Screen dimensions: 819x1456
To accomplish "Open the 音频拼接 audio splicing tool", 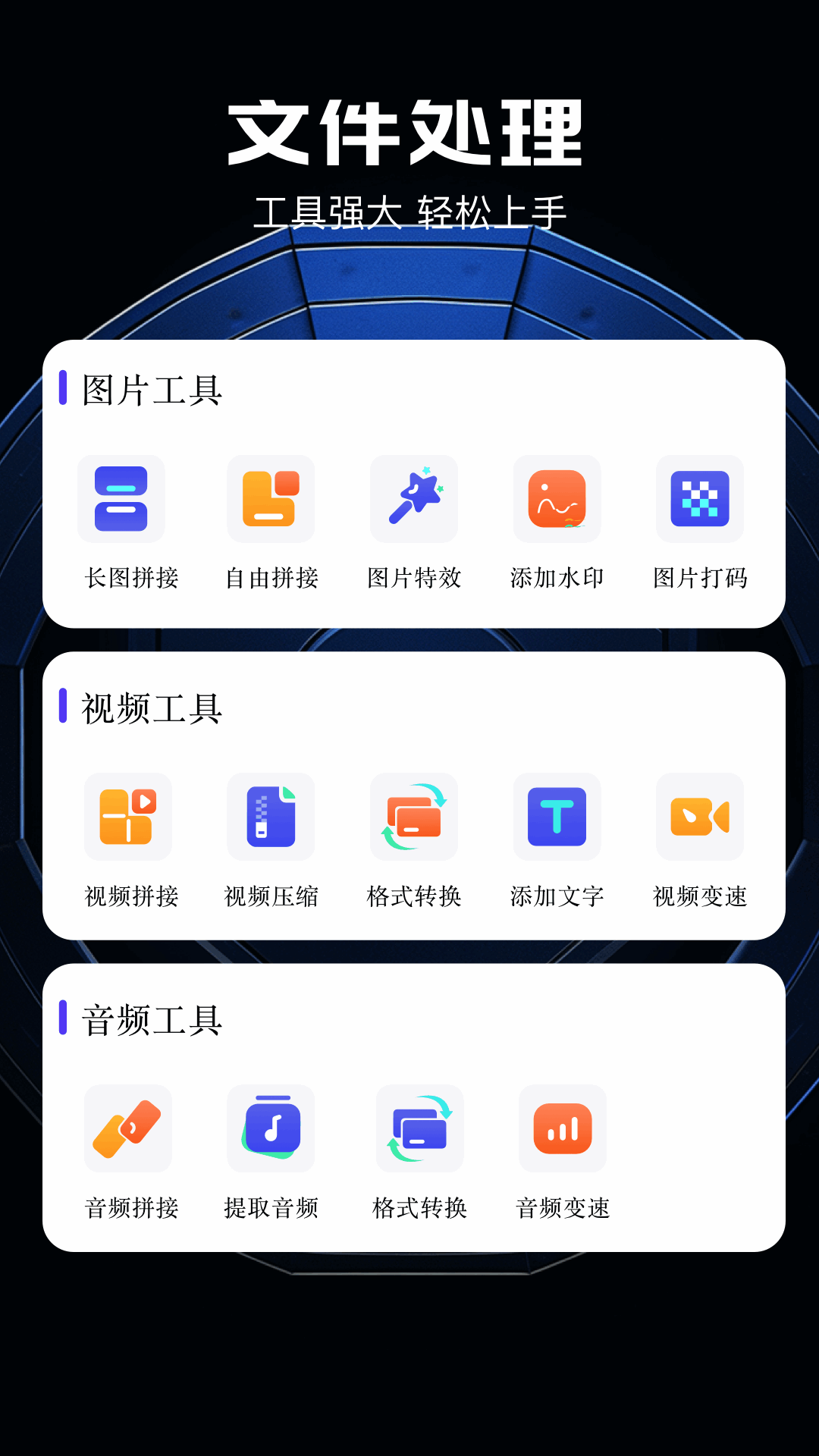I will [128, 1128].
